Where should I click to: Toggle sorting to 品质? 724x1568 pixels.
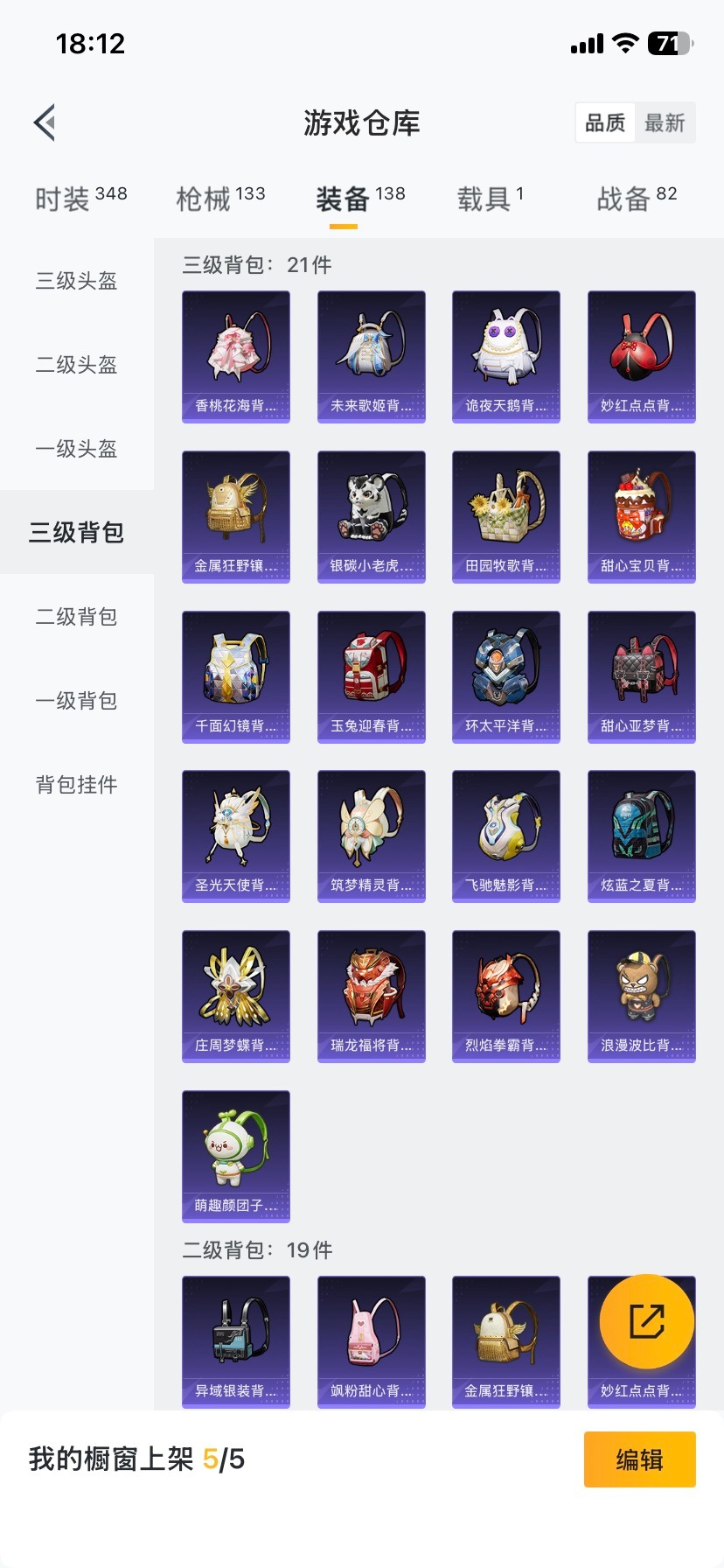605,122
